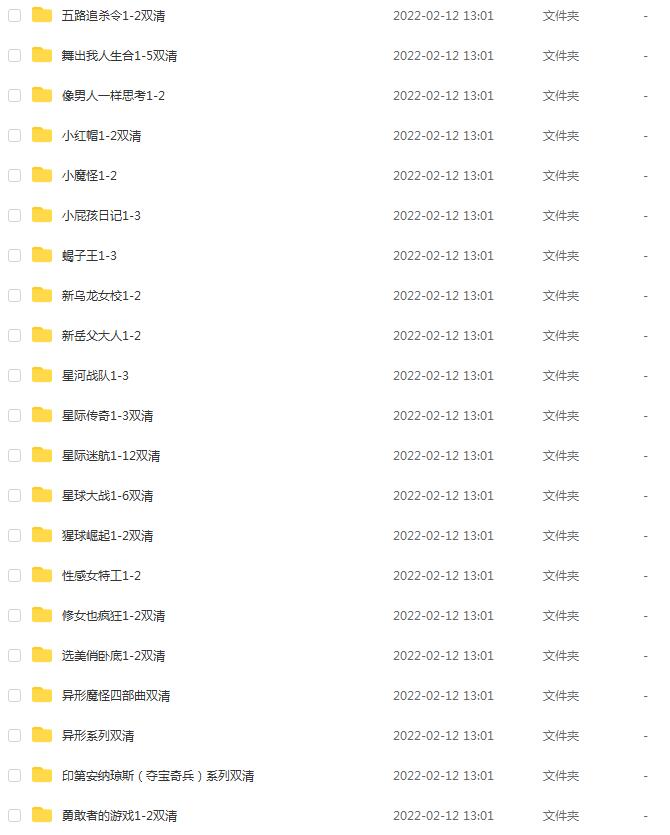
Task: Open the 性感女特工1-2 folder
Action: click(101, 576)
